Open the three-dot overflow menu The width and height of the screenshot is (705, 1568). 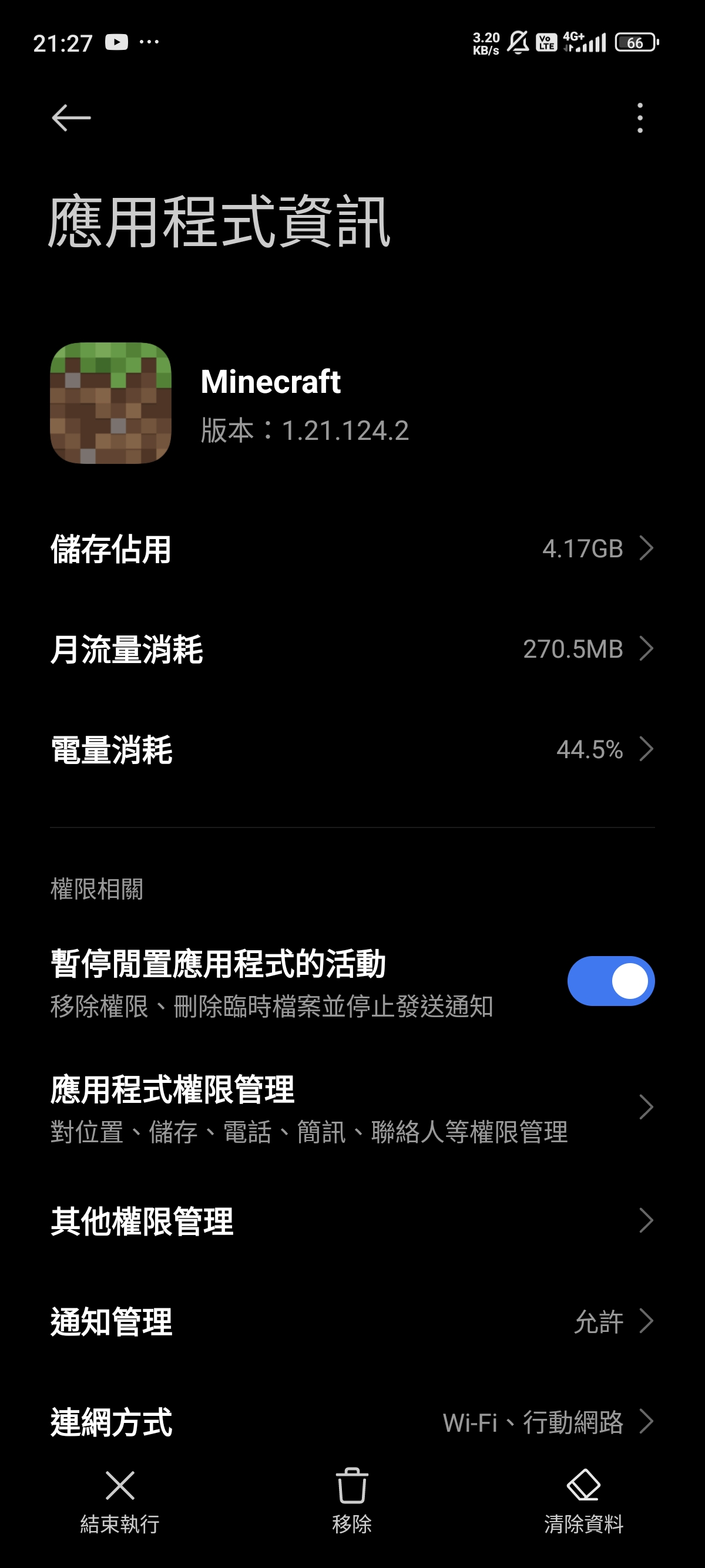tap(639, 117)
